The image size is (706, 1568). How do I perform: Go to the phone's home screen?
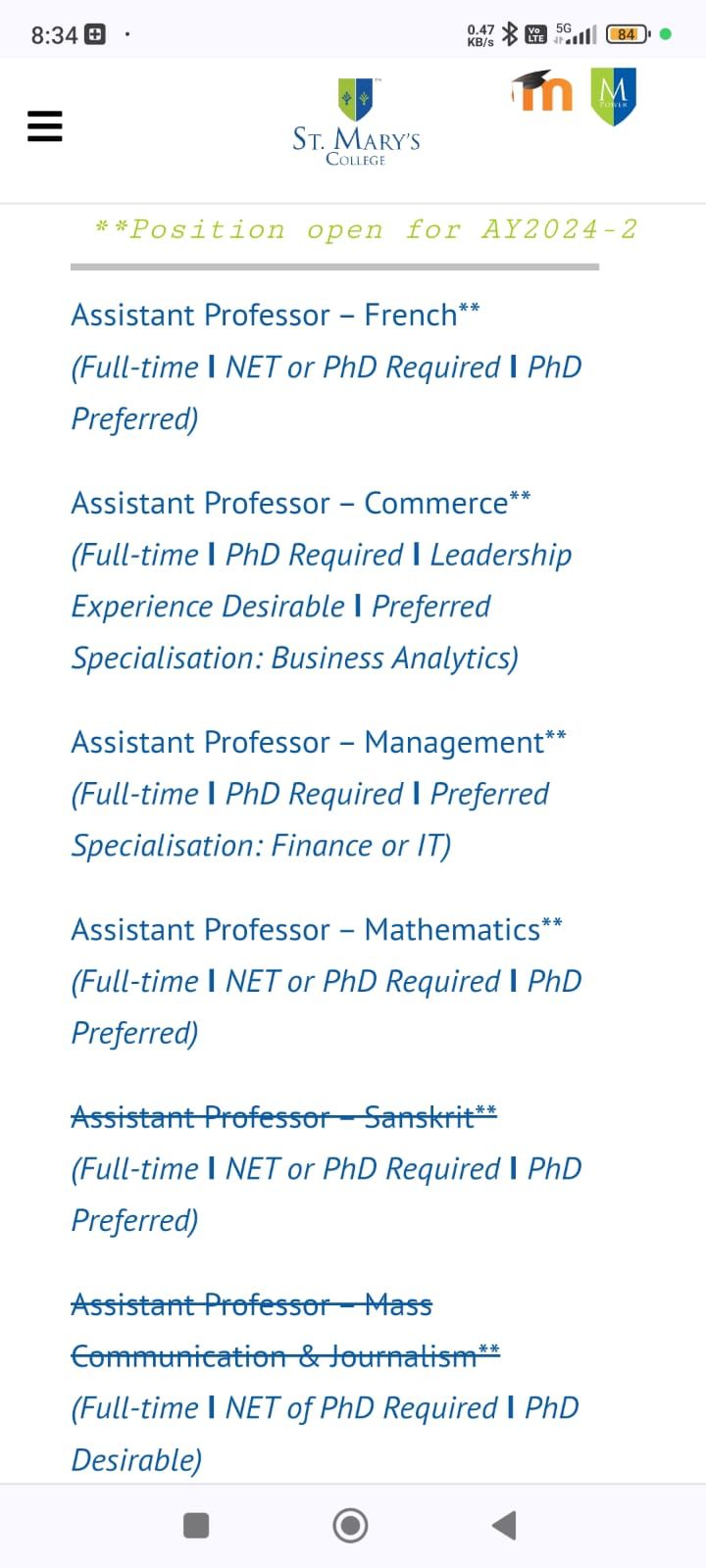pyautogui.click(x=350, y=1525)
